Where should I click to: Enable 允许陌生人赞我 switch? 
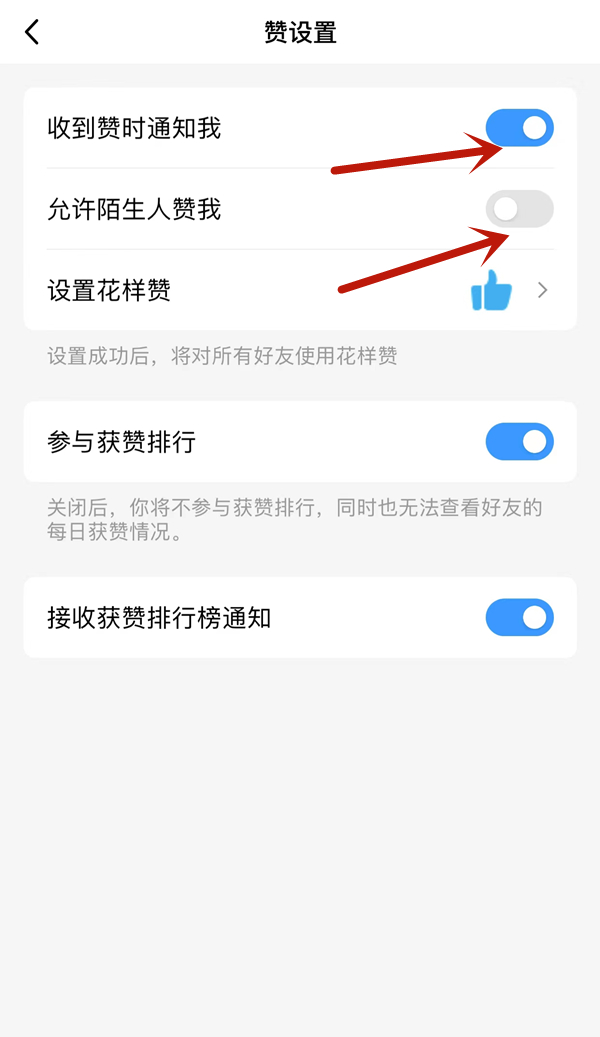pyautogui.click(x=519, y=209)
